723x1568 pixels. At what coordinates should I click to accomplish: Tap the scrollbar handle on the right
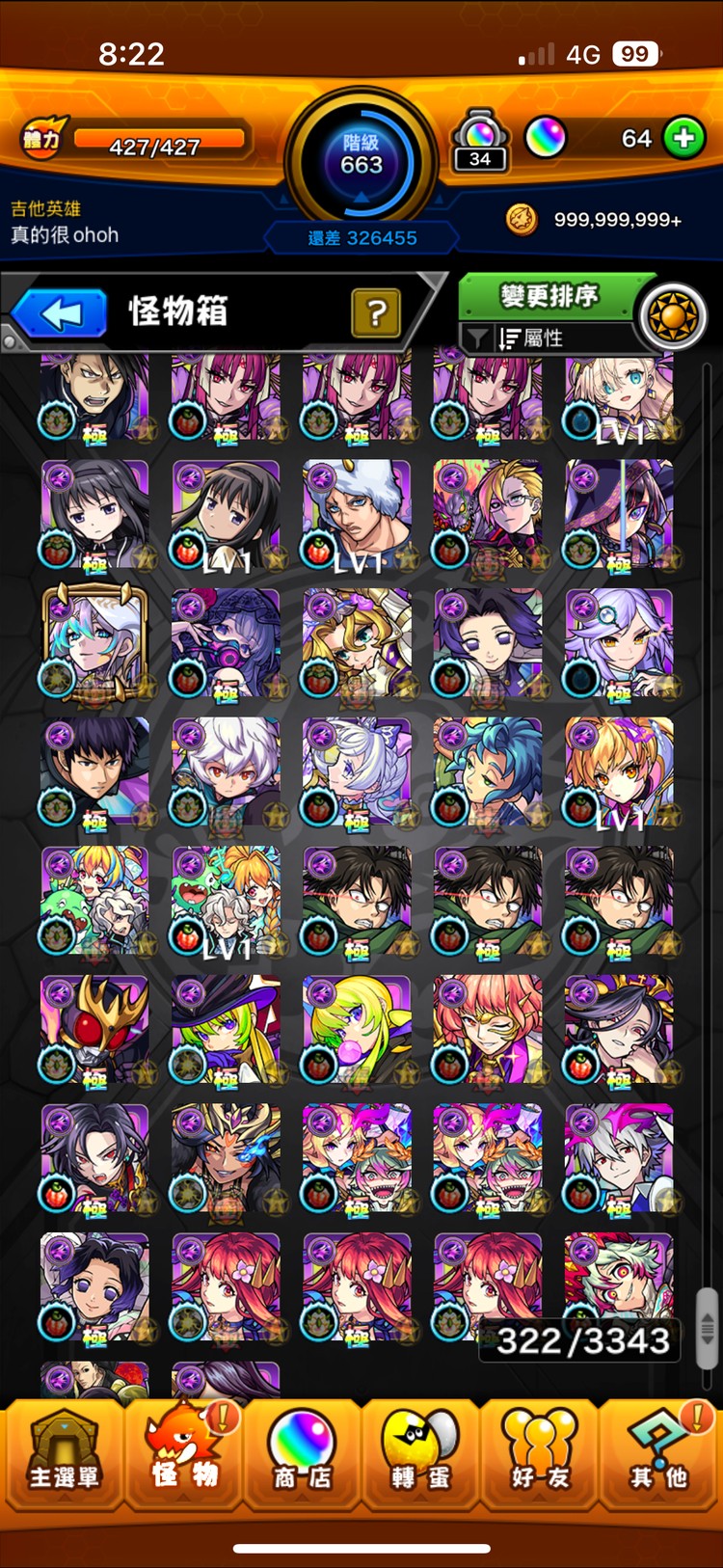707,1327
